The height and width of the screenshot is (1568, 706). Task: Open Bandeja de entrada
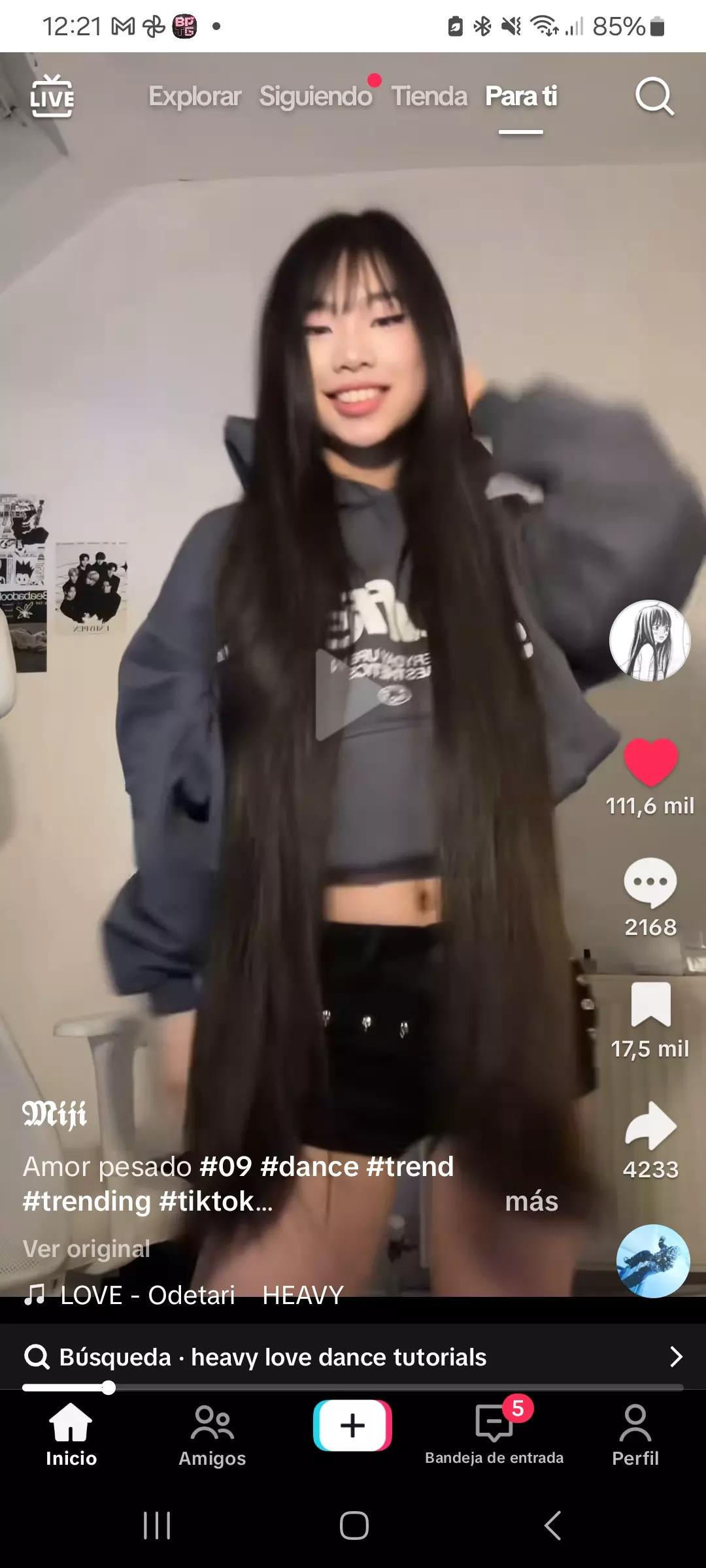point(494,1436)
